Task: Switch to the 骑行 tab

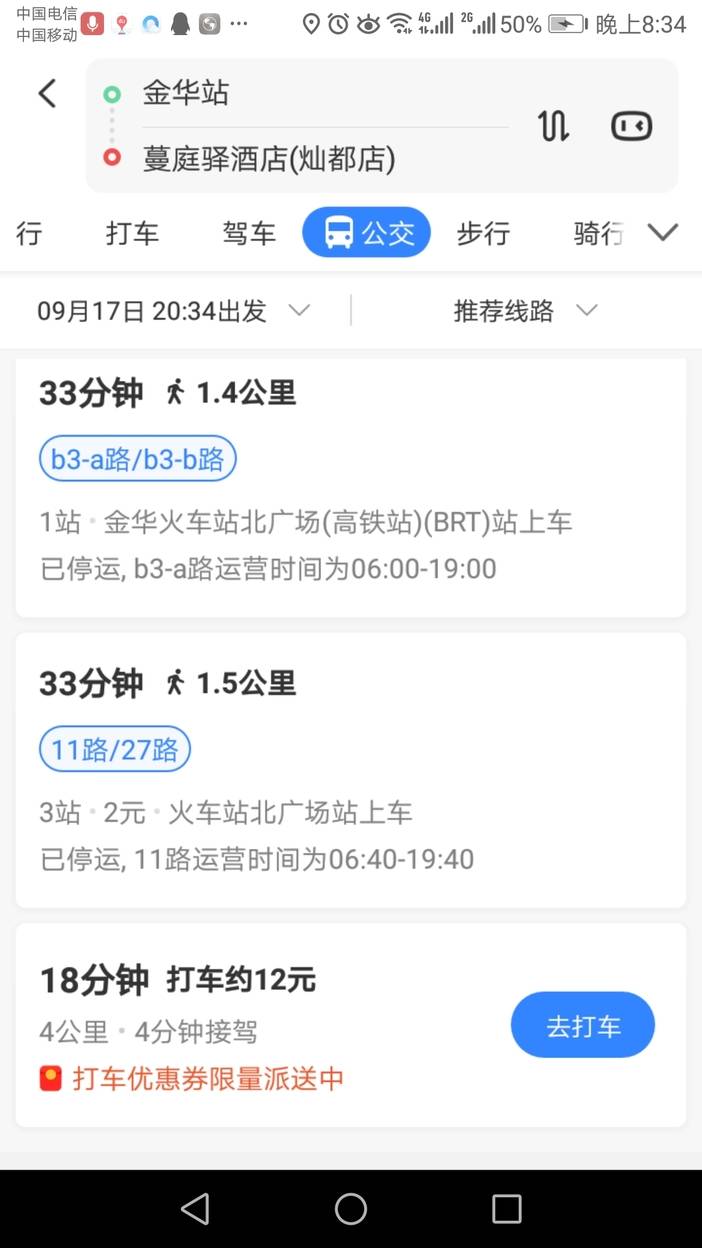Action: [598, 234]
